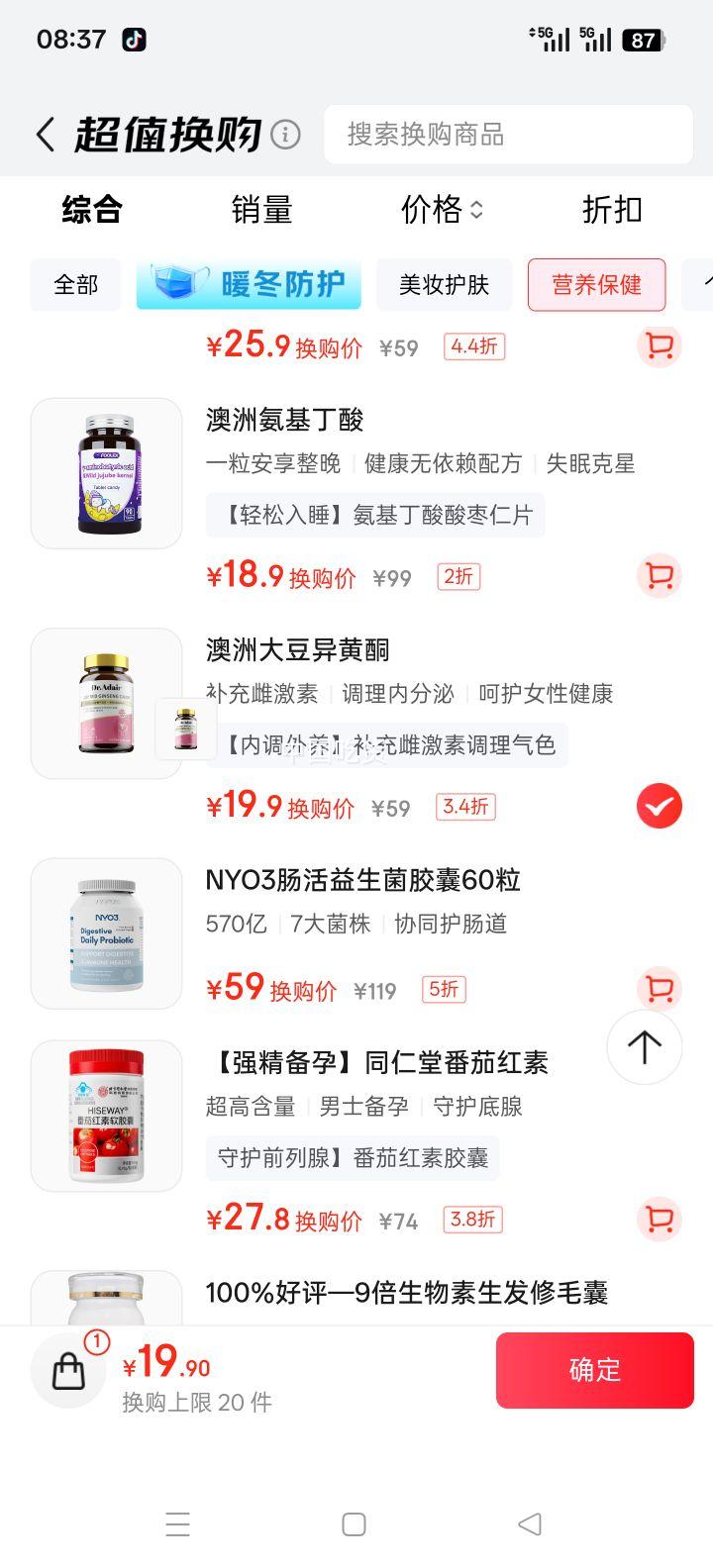This screenshot has width=713, height=1568.
Task: Go back from 超值换购 page
Action: 46,135
